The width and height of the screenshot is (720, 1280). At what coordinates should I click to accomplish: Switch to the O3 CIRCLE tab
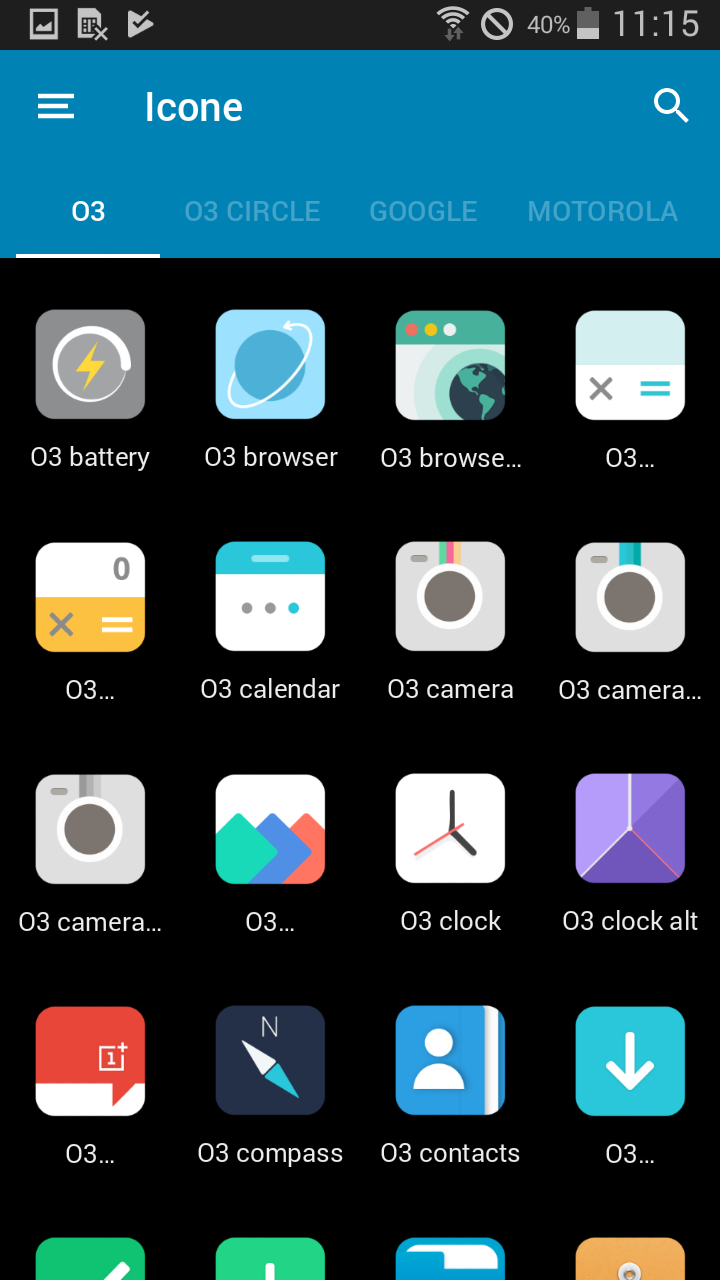click(252, 211)
